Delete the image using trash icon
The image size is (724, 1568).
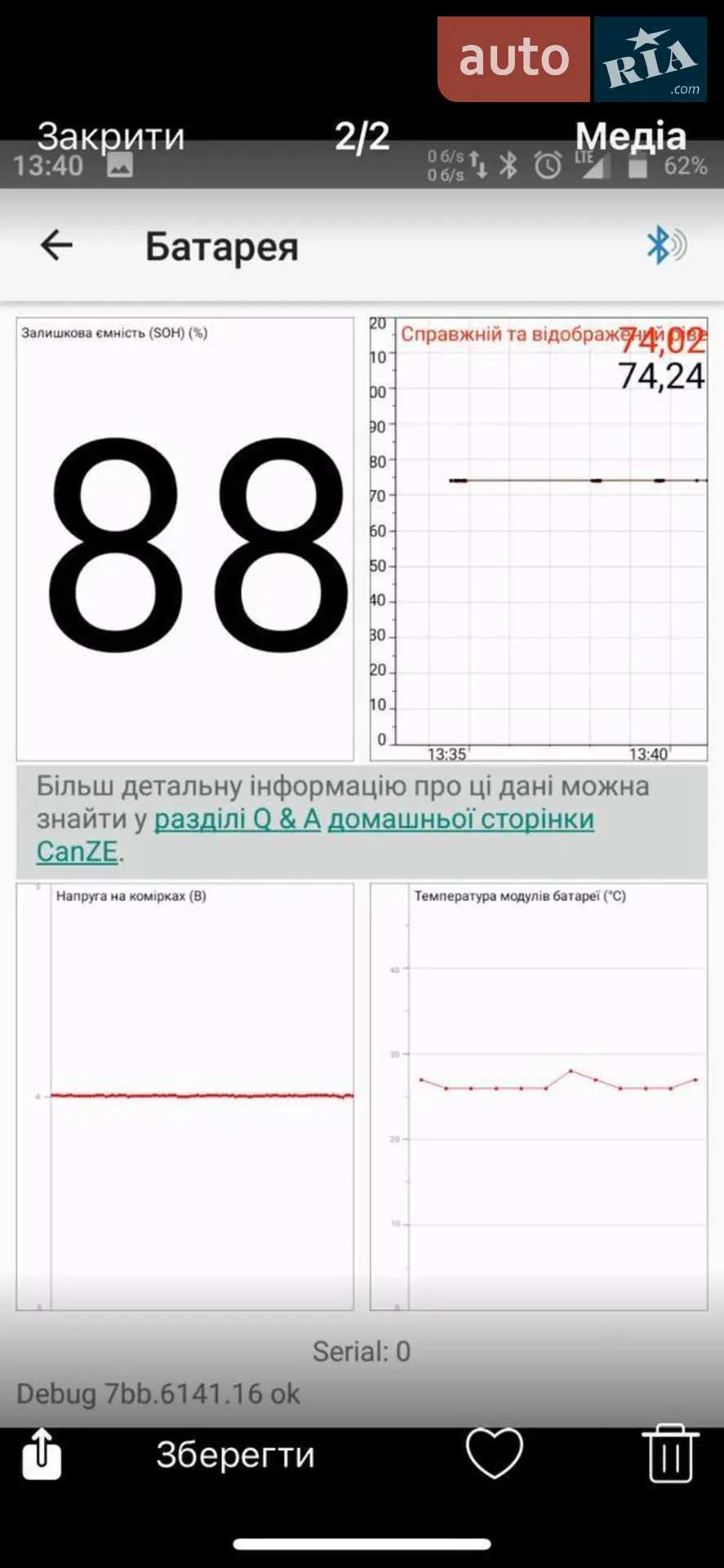click(x=670, y=1453)
